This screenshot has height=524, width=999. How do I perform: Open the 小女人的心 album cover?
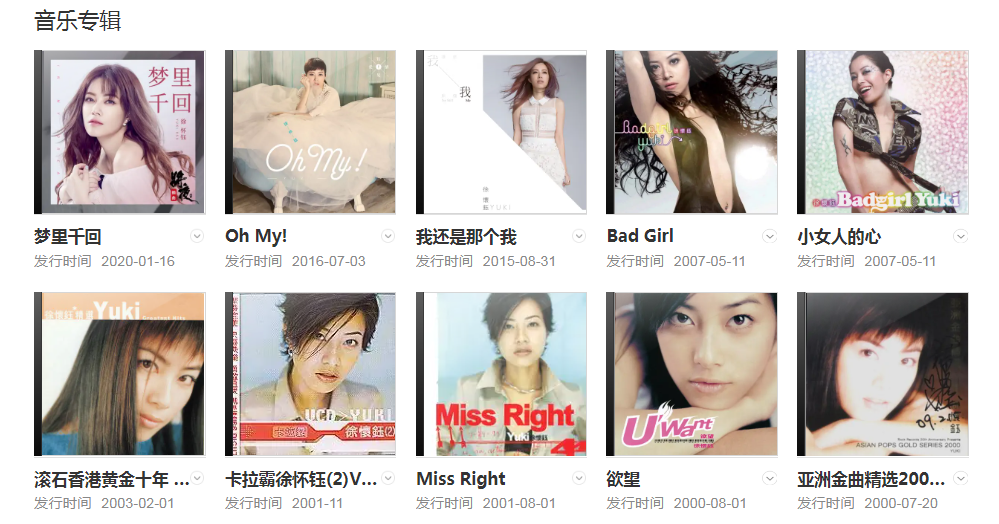[884, 133]
